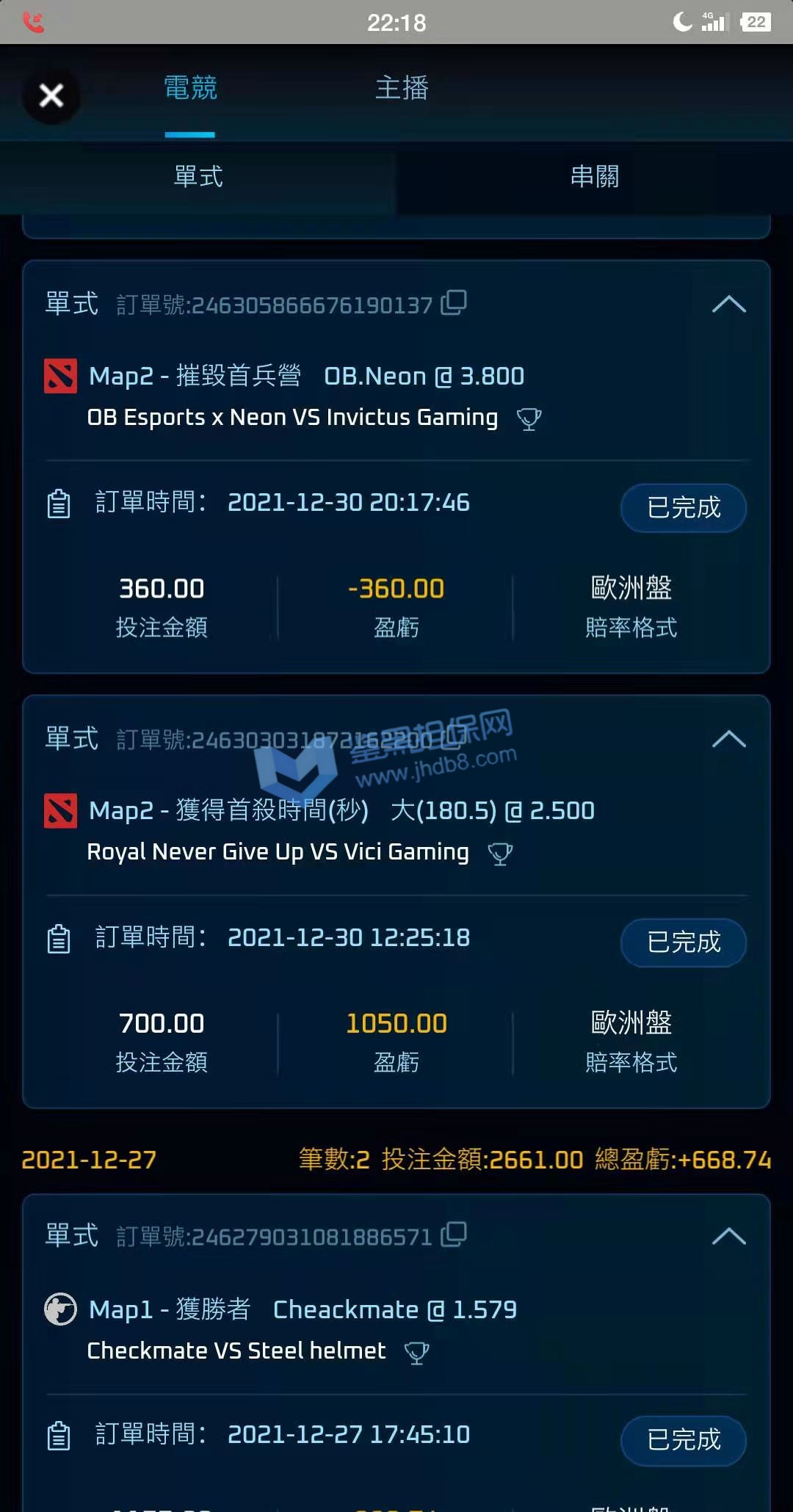Screen dimensions: 793x1512
Task: Collapse the OB.Neon bet card
Action: [728, 304]
